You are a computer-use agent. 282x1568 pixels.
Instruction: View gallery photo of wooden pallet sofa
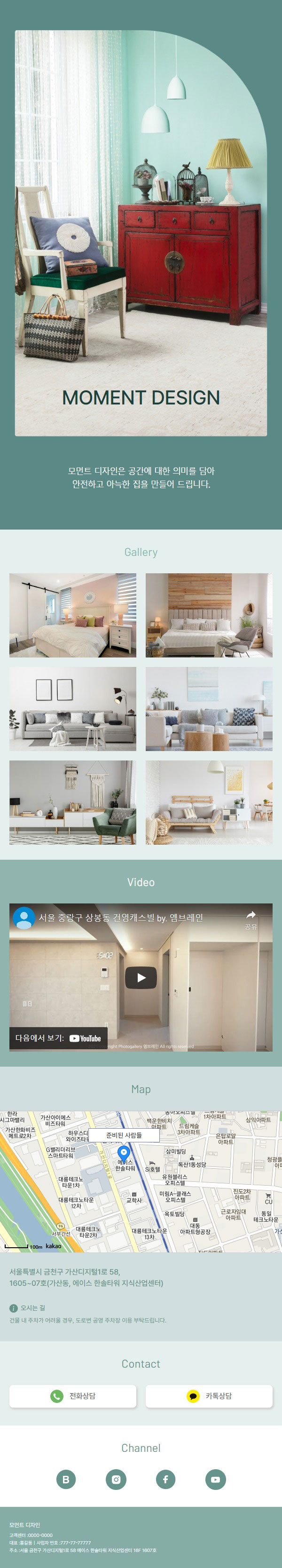pyautogui.click(x=209, y=802)
